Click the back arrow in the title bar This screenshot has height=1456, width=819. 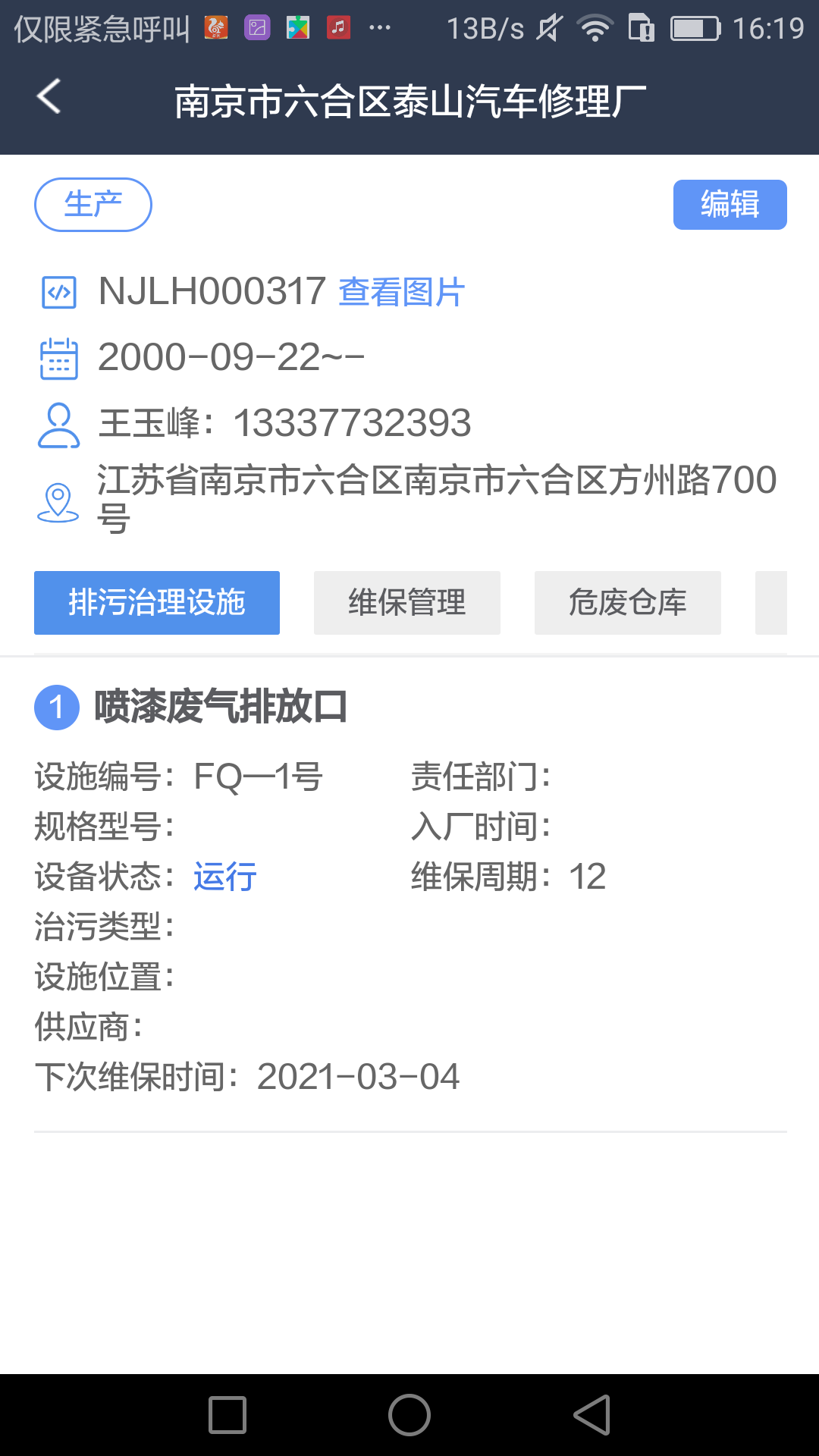point(49,97)
